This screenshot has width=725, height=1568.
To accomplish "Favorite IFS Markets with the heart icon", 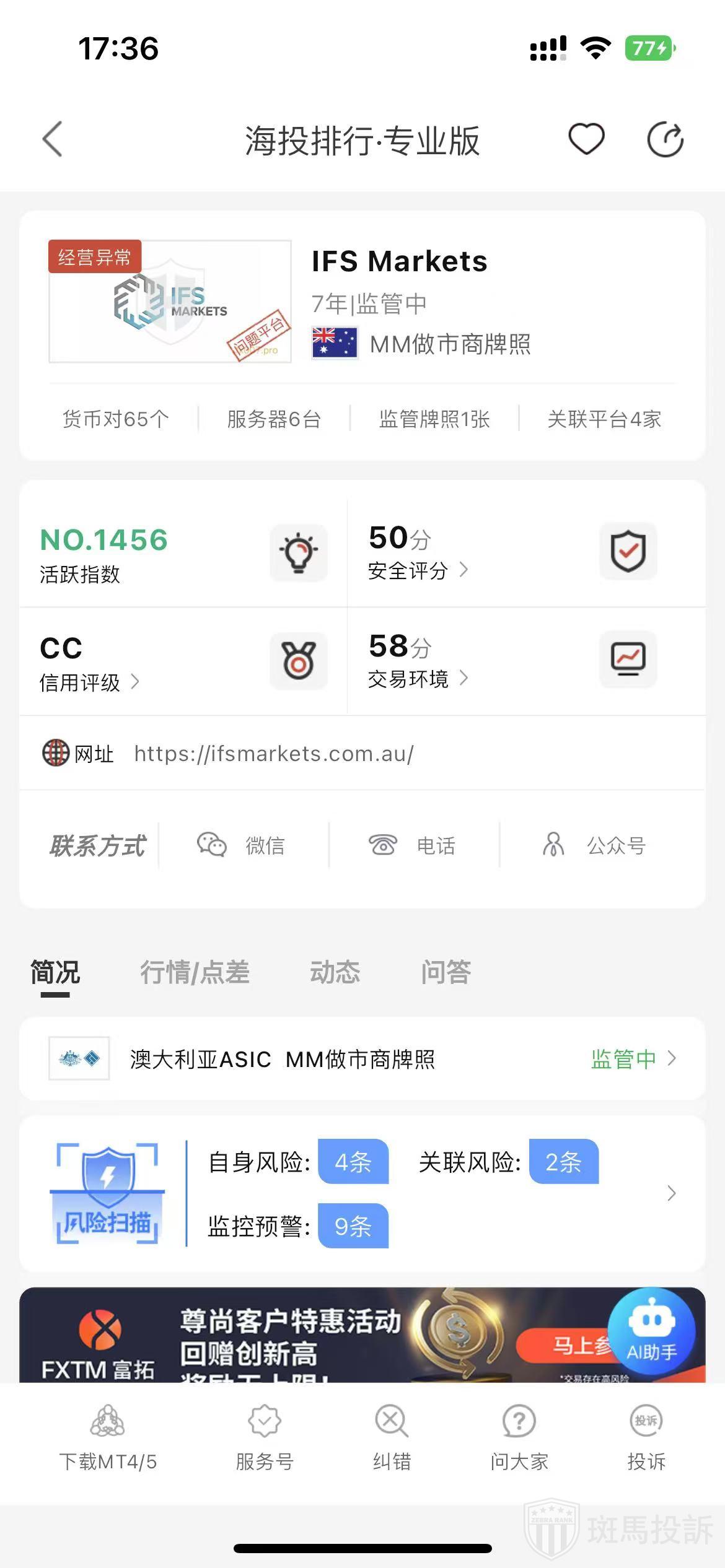I will (x=586, y=139).
